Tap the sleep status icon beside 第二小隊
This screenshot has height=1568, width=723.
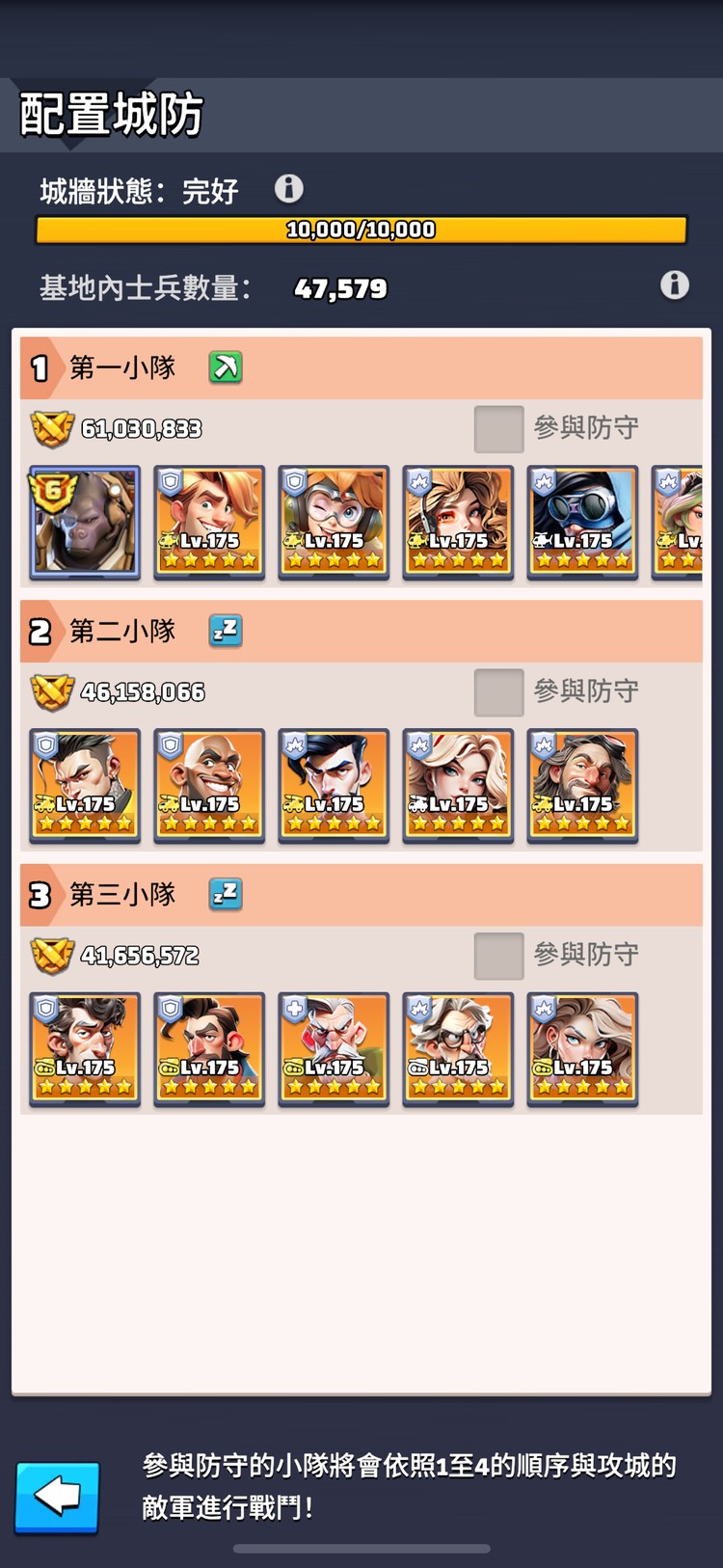pyautogui.click(x=226, y=631)
